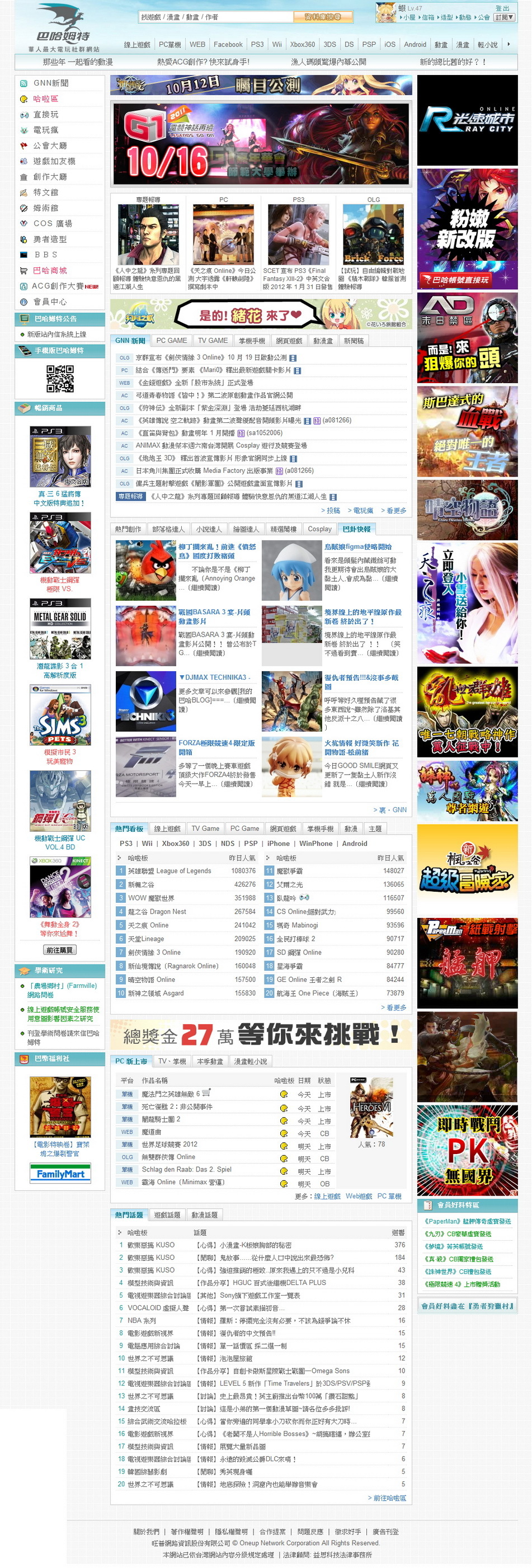
Task: Select the Cosplay tab
Action: [x=319, y=529]
